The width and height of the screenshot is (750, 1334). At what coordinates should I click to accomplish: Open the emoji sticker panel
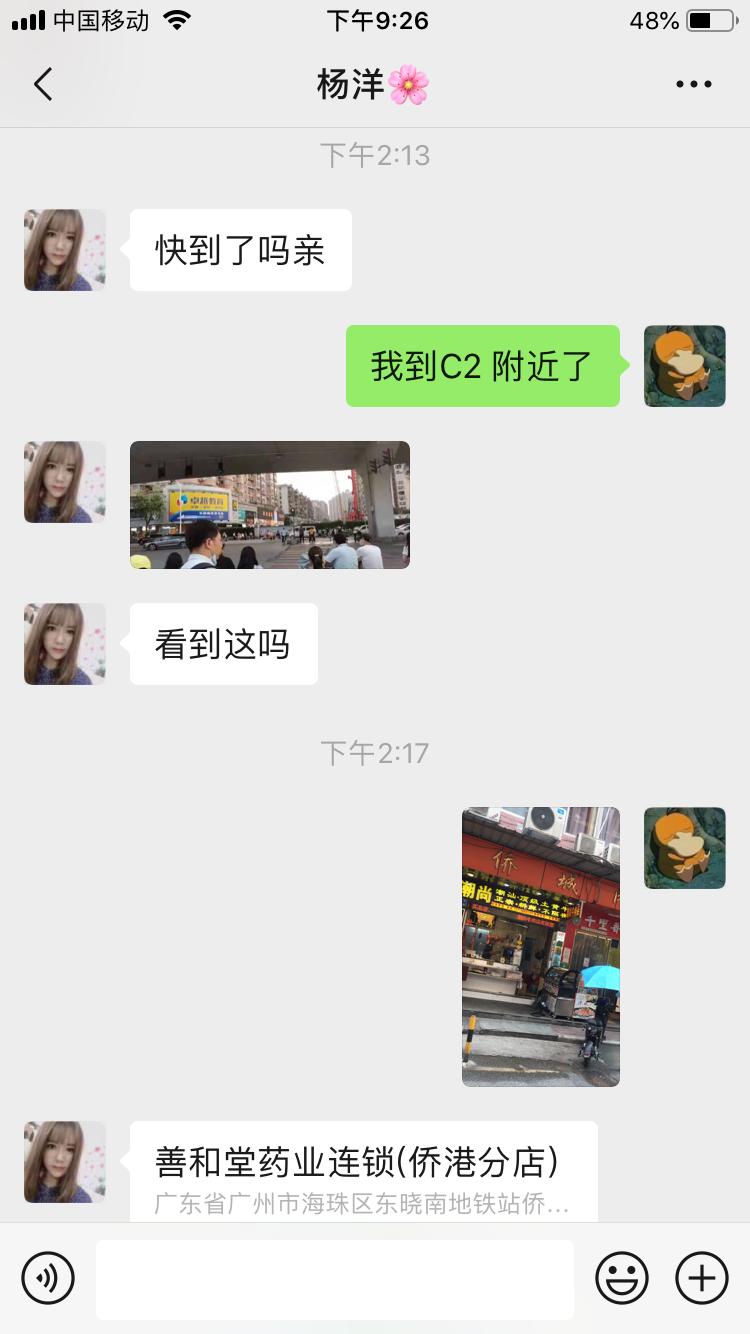click(x=622, y=1278)
